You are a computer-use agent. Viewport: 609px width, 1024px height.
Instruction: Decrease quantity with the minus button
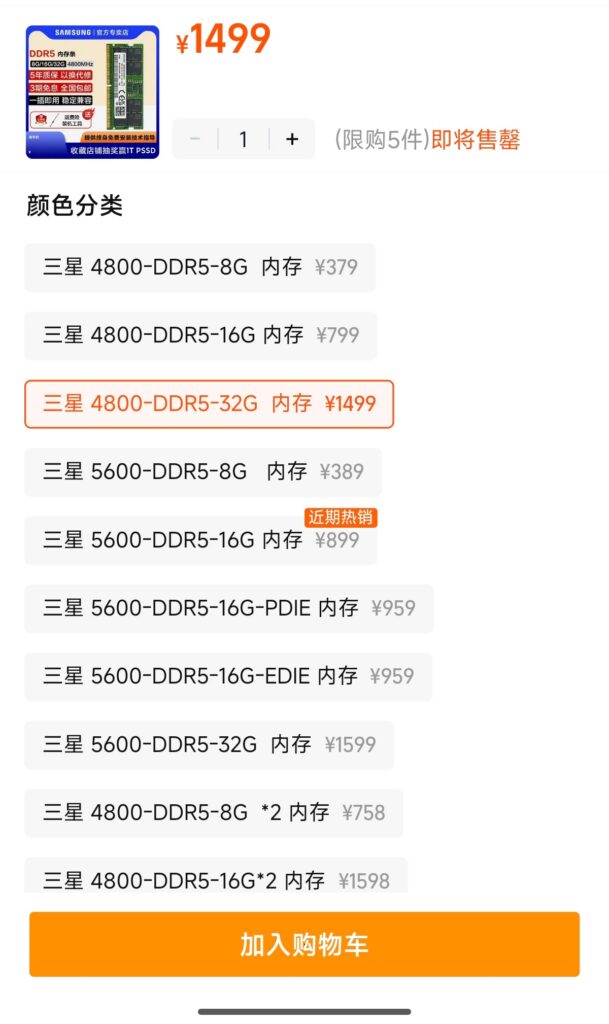tap(195, 139)
